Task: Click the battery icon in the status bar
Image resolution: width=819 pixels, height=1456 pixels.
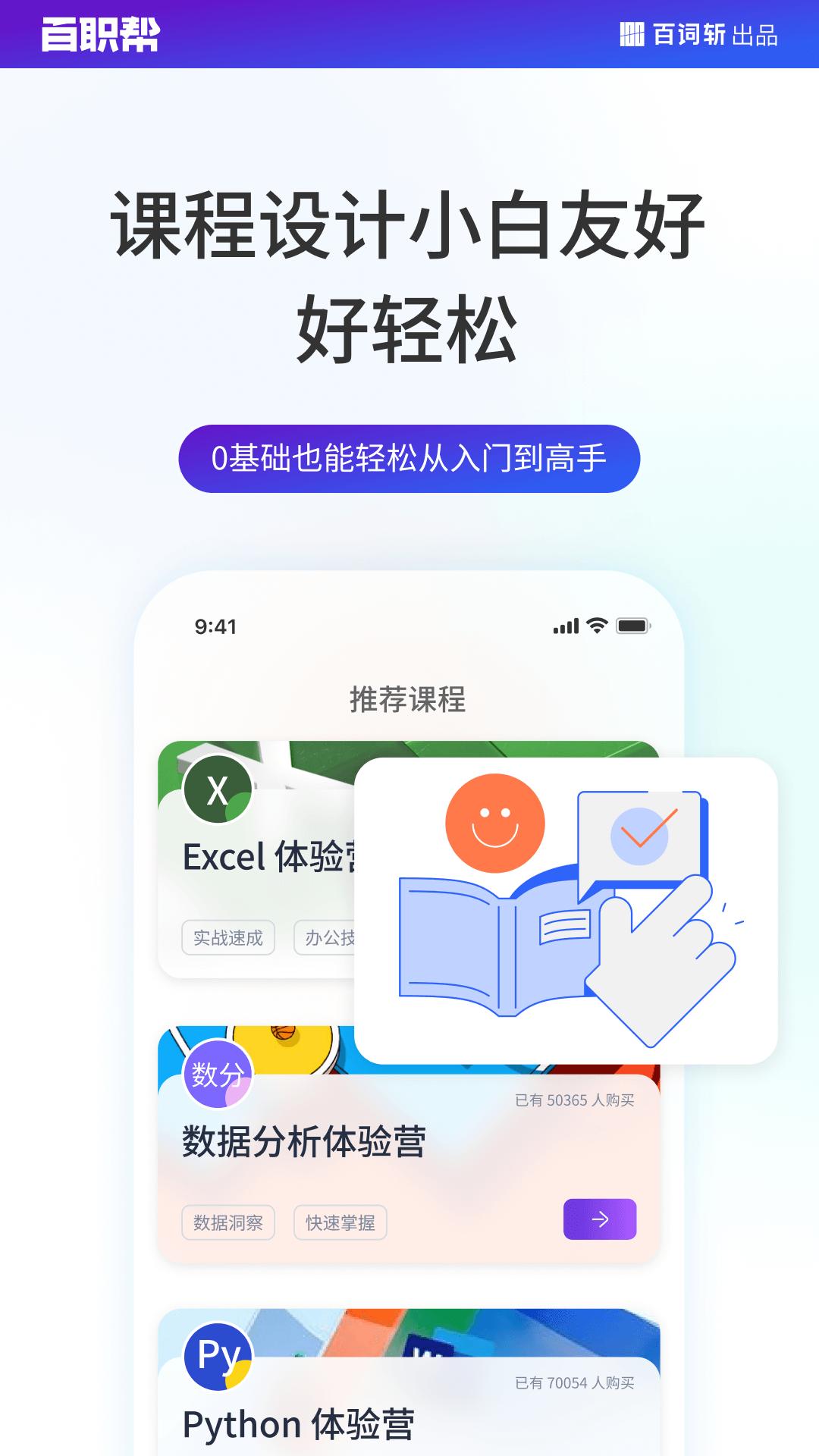Action: 635,625
